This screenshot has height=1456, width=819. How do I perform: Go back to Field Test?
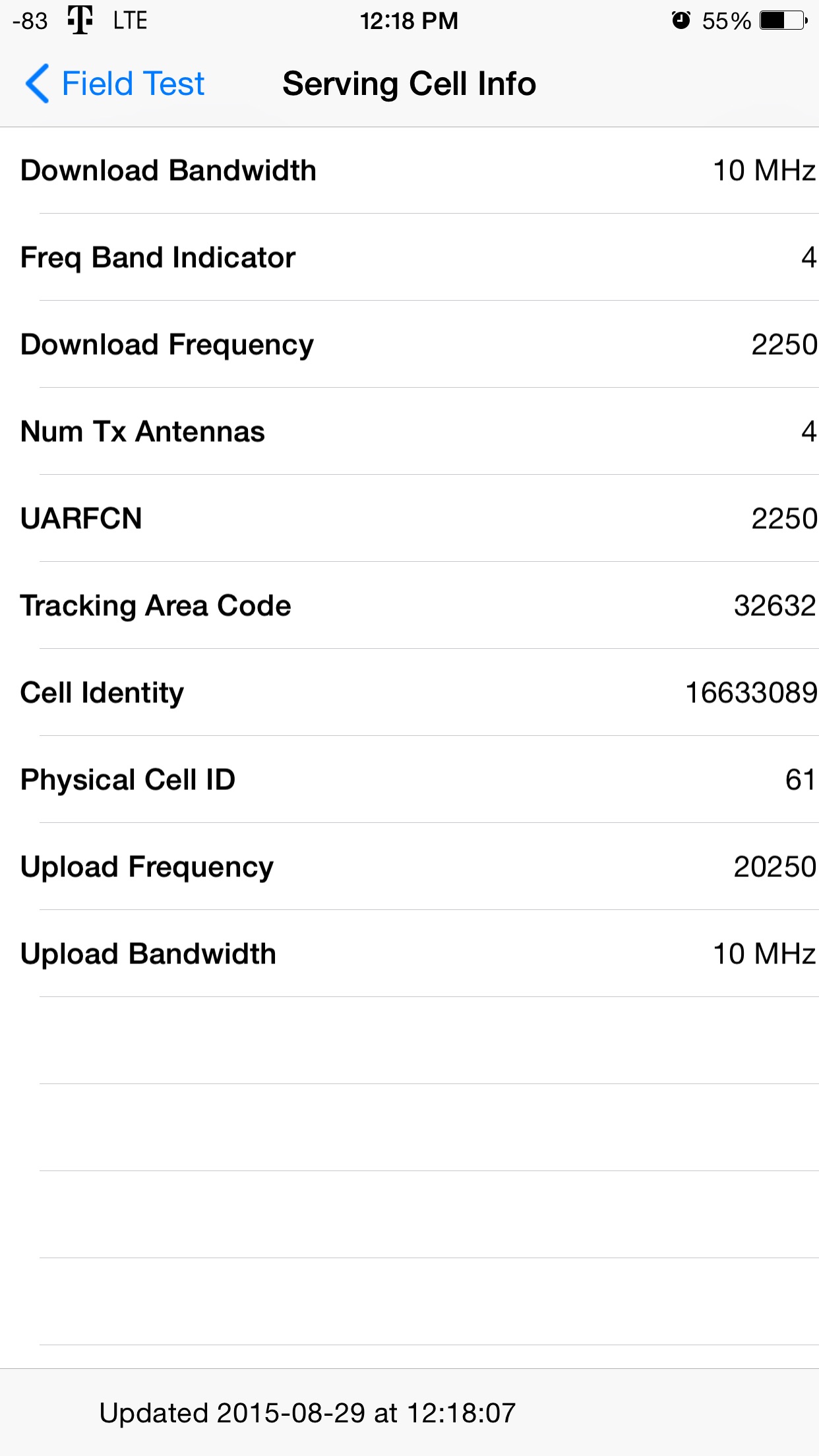[x=115, y=84]
